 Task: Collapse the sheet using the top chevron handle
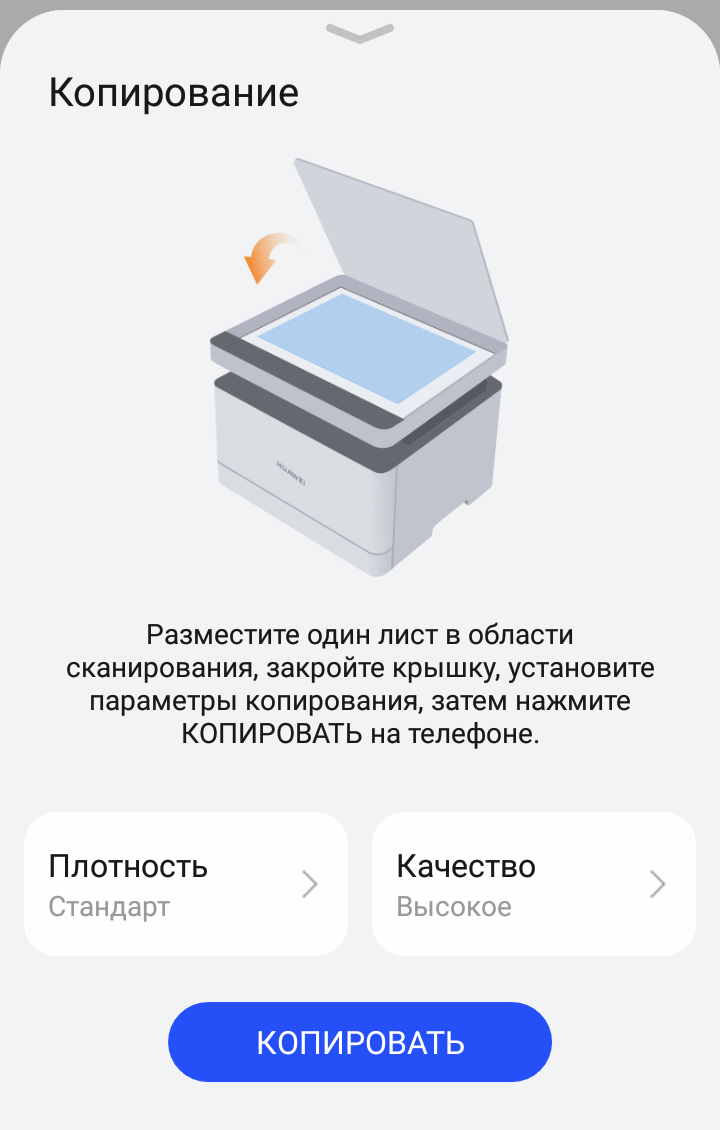[360, 34]
